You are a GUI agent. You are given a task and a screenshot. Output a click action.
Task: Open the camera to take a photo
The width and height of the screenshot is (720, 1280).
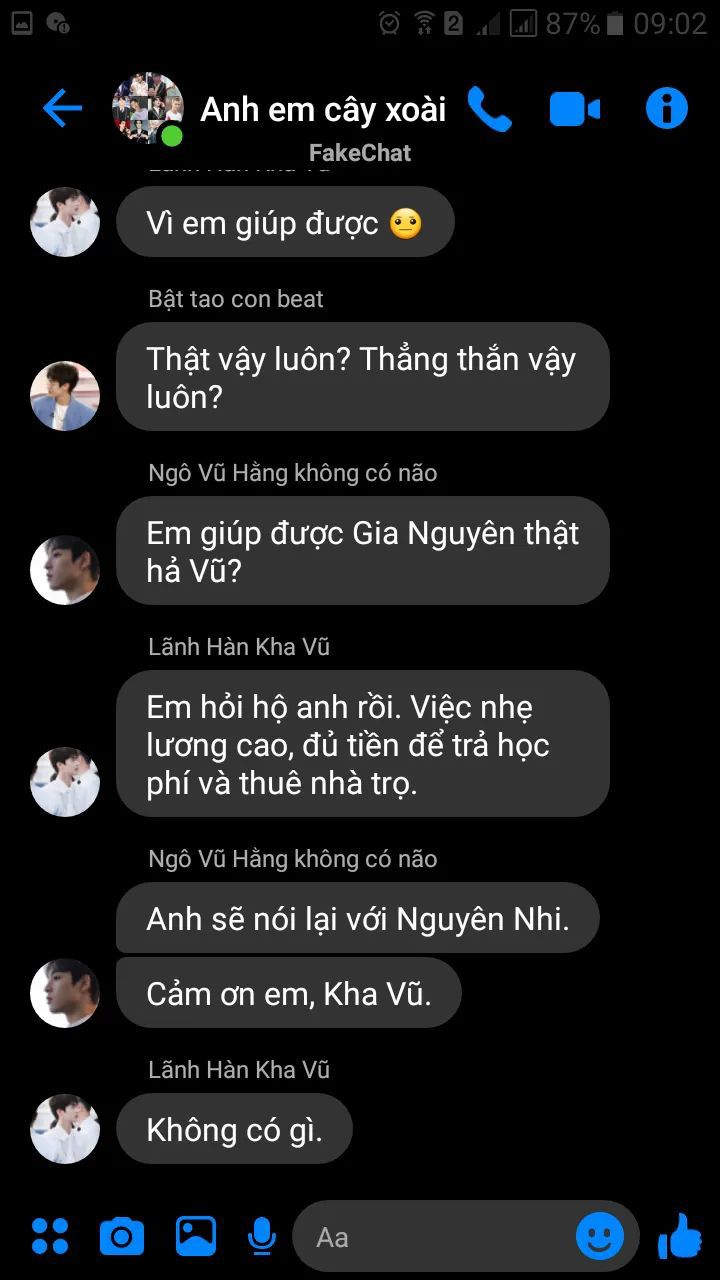pos(122,1237)
